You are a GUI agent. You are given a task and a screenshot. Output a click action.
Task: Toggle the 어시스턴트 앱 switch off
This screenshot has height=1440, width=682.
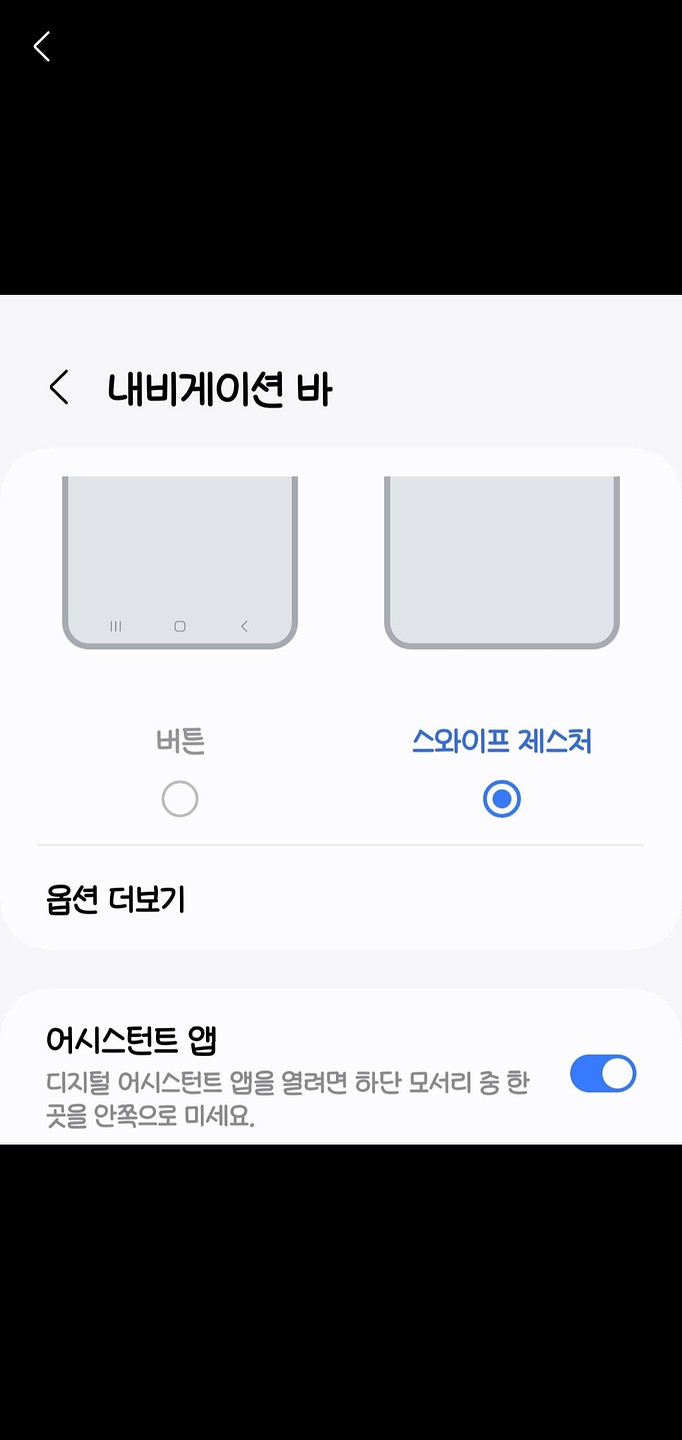(602, 1073)
